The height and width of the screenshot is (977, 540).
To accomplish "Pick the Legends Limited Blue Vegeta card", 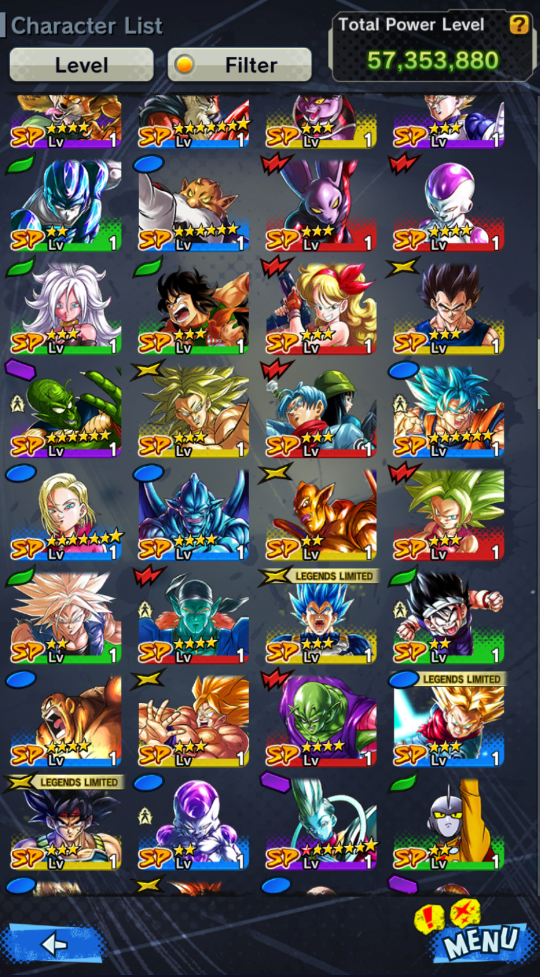I will (321, 617).
